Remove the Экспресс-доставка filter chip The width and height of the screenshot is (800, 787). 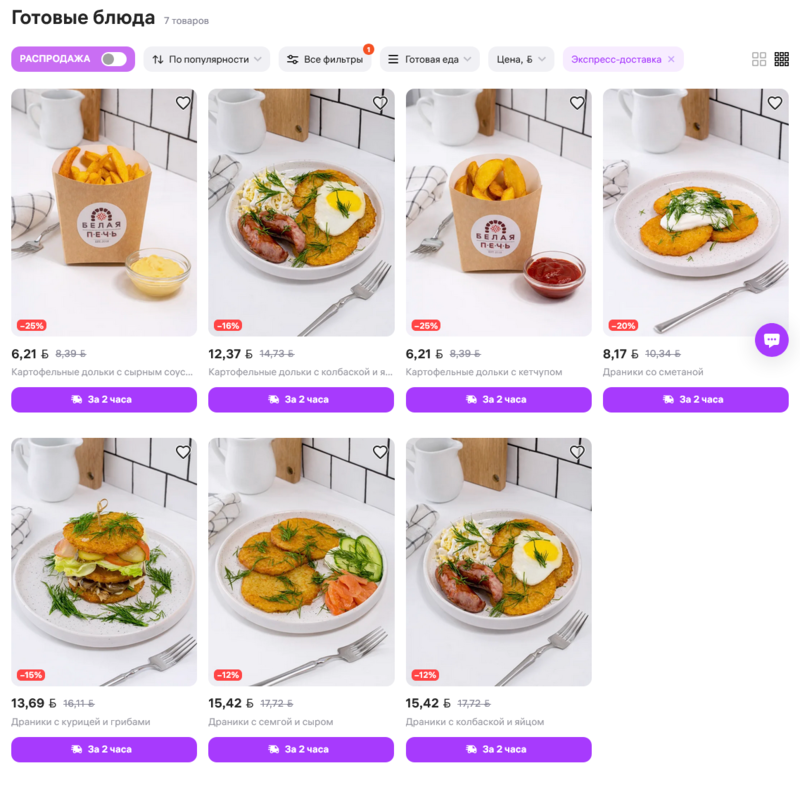coord(671,59)
